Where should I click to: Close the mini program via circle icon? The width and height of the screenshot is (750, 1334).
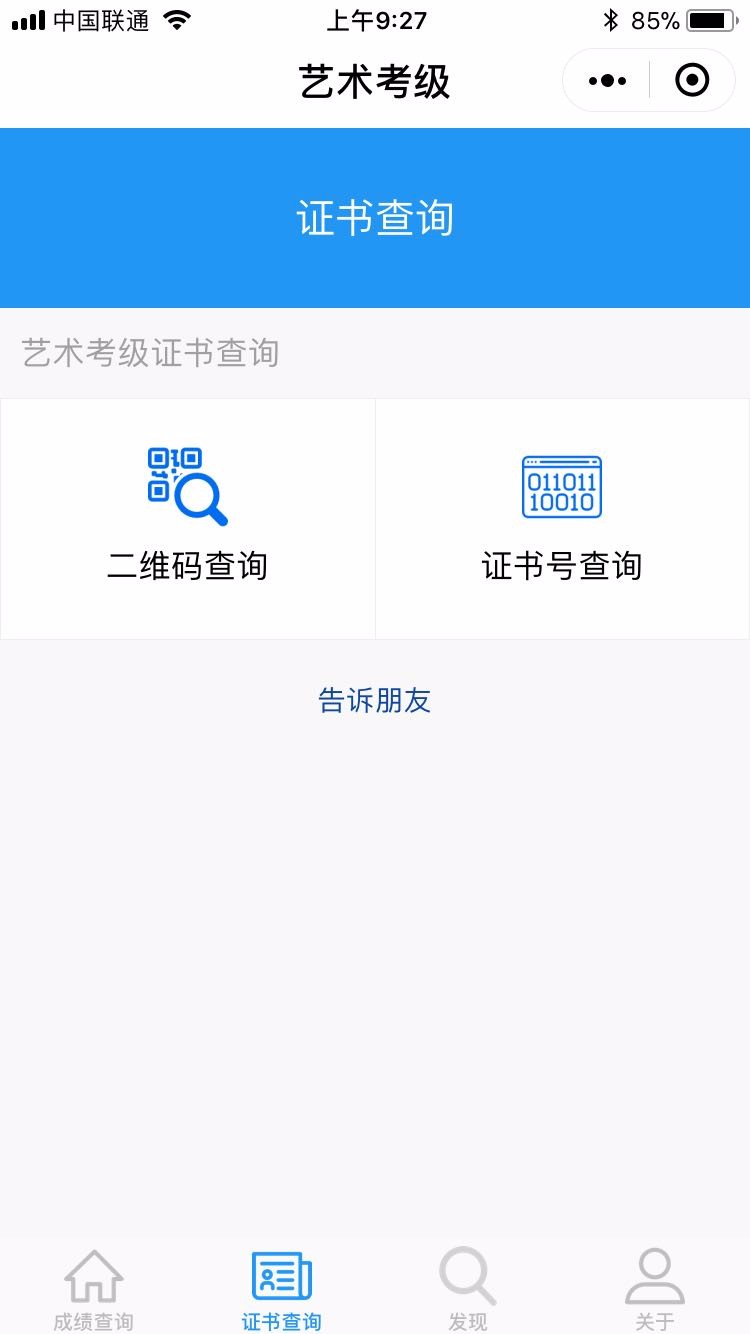click(692, 80)
